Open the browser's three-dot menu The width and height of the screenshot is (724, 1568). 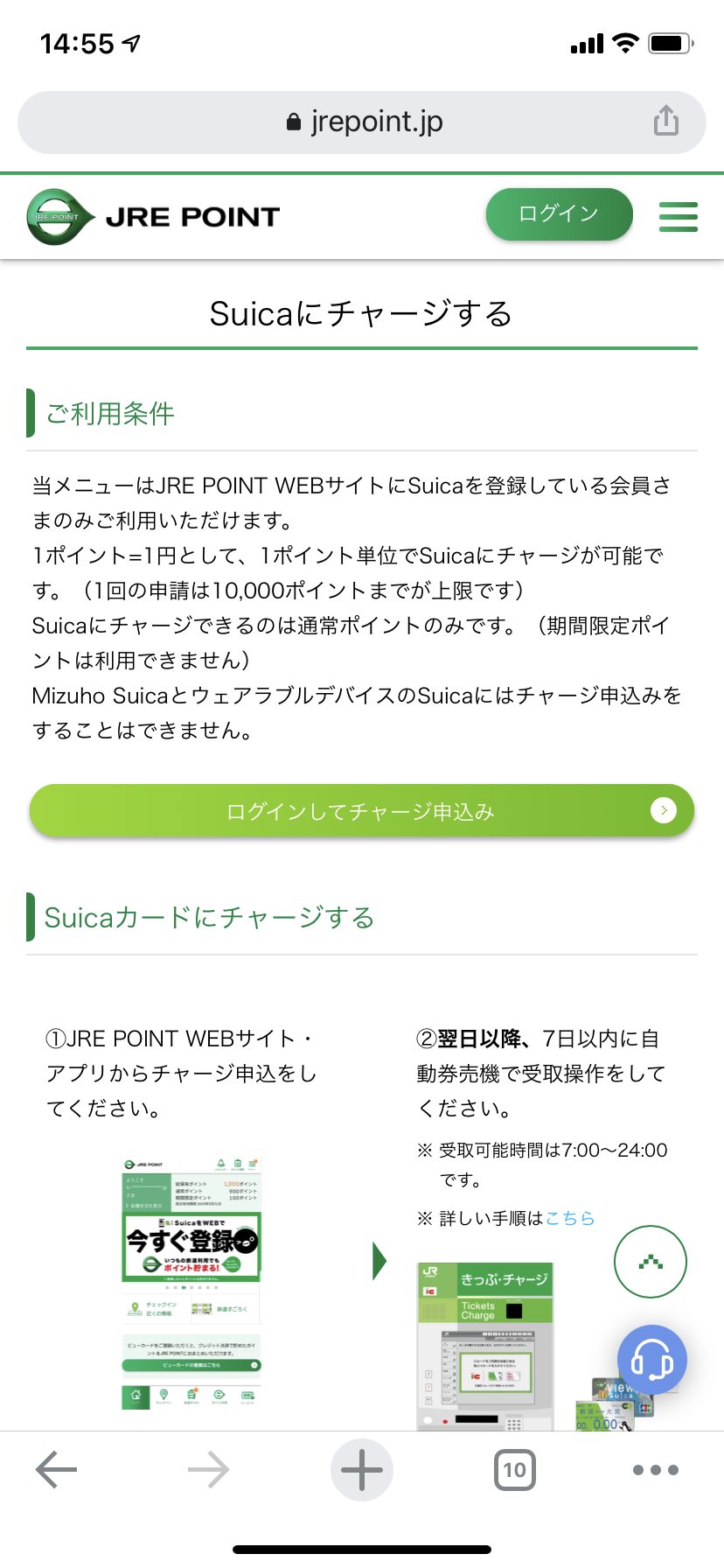coord(656,1470)
